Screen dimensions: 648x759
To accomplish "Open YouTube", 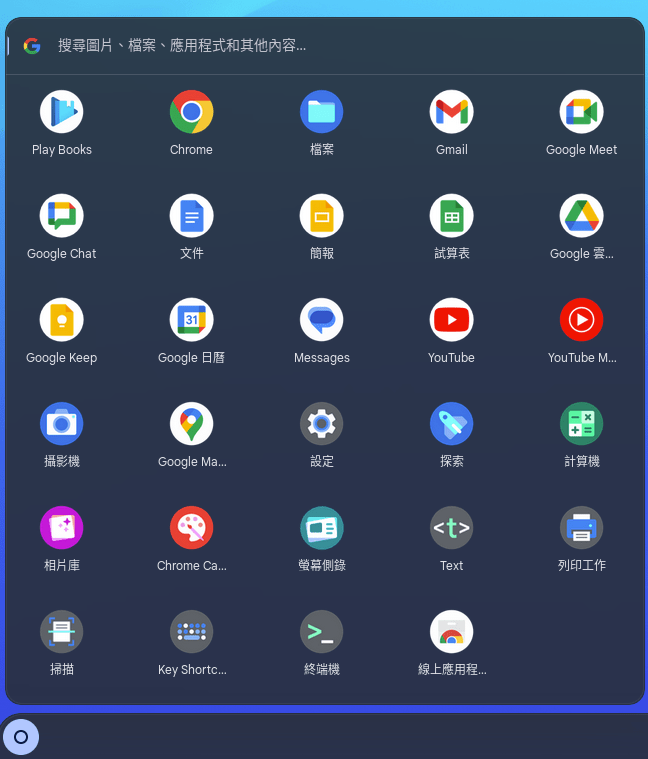I will point(452,320).
